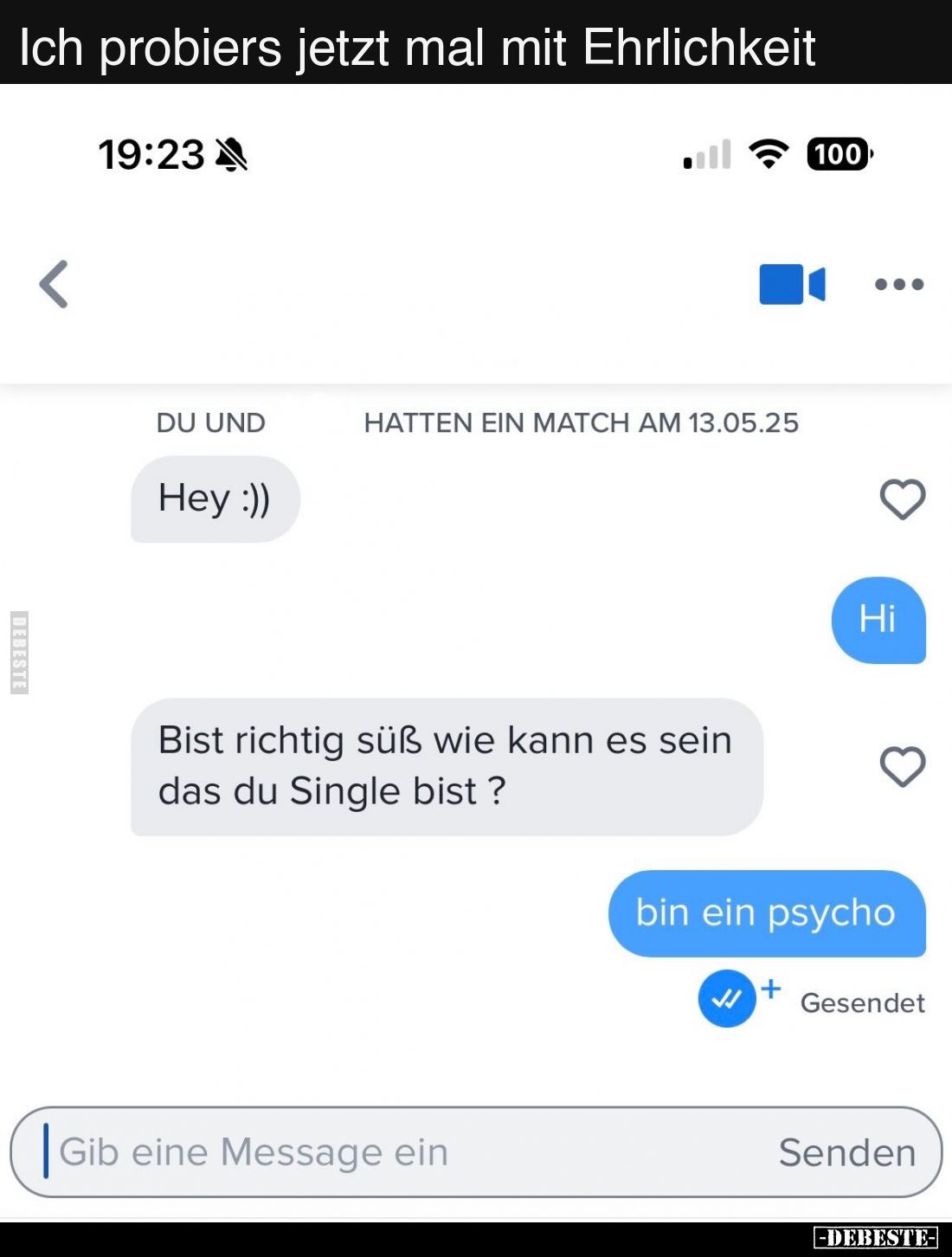
Task: Tap the Senden button
Action: pyautogui.click(x=846, y=1152)
